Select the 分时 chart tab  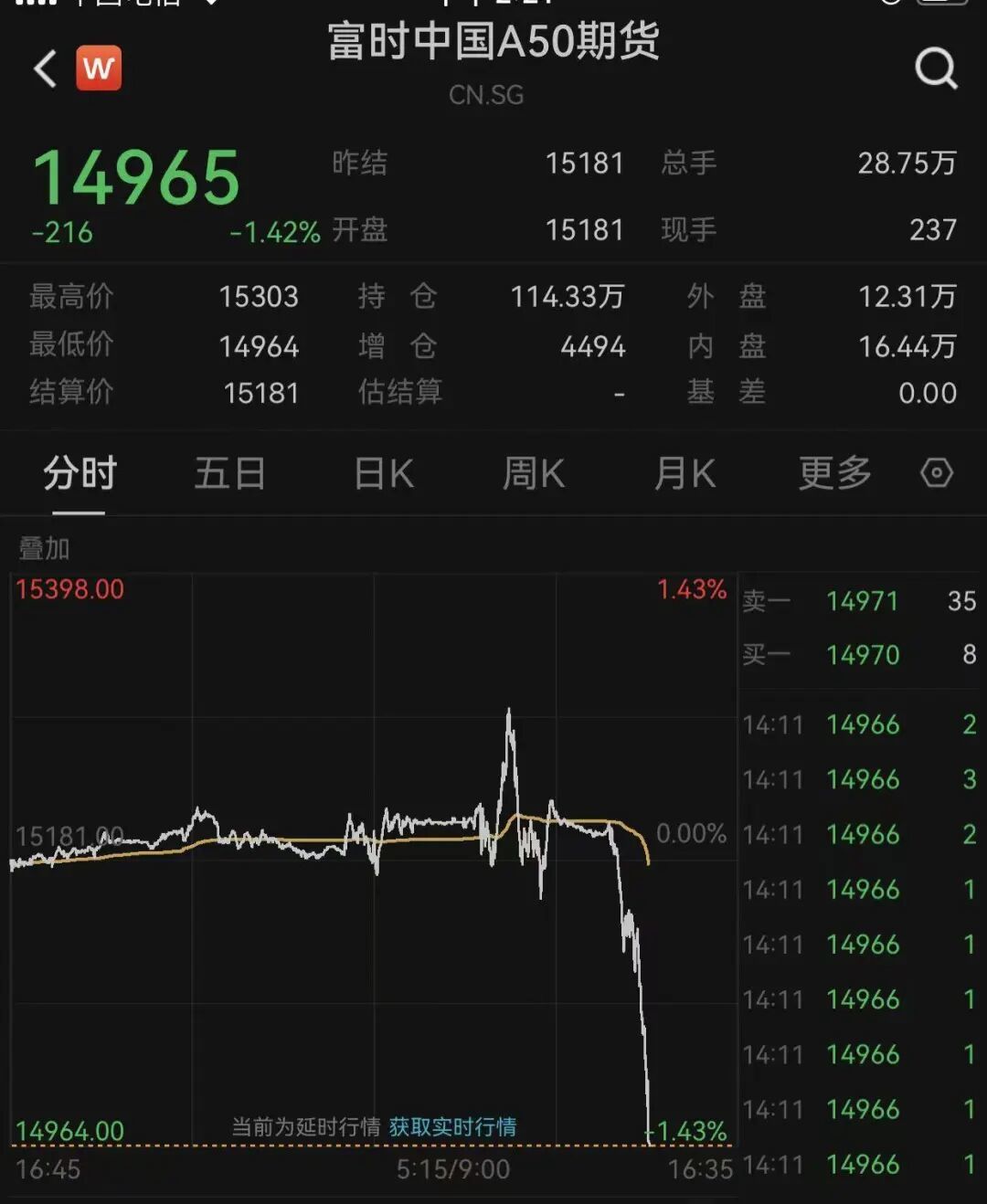(80, 473)
